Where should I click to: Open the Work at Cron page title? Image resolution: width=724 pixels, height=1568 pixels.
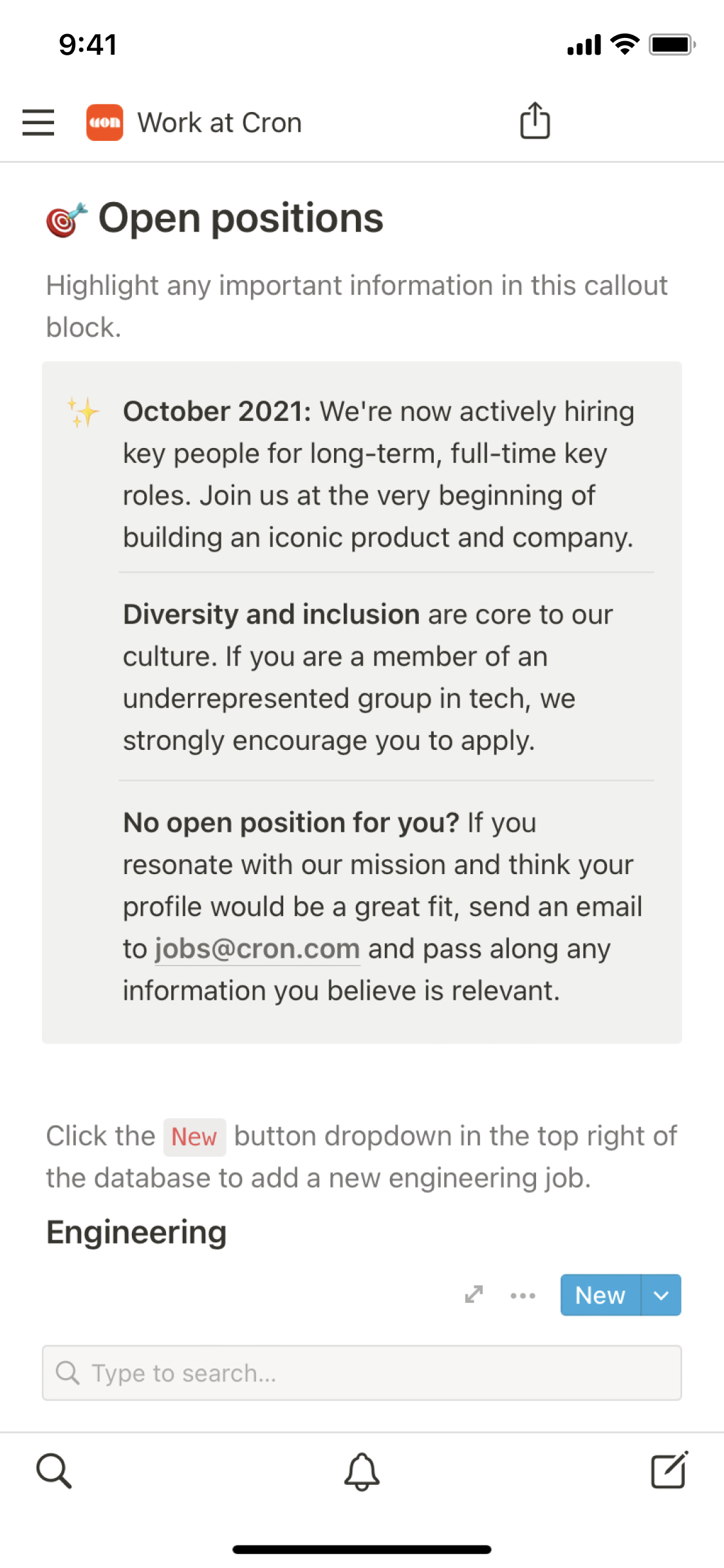pos(219,122)
